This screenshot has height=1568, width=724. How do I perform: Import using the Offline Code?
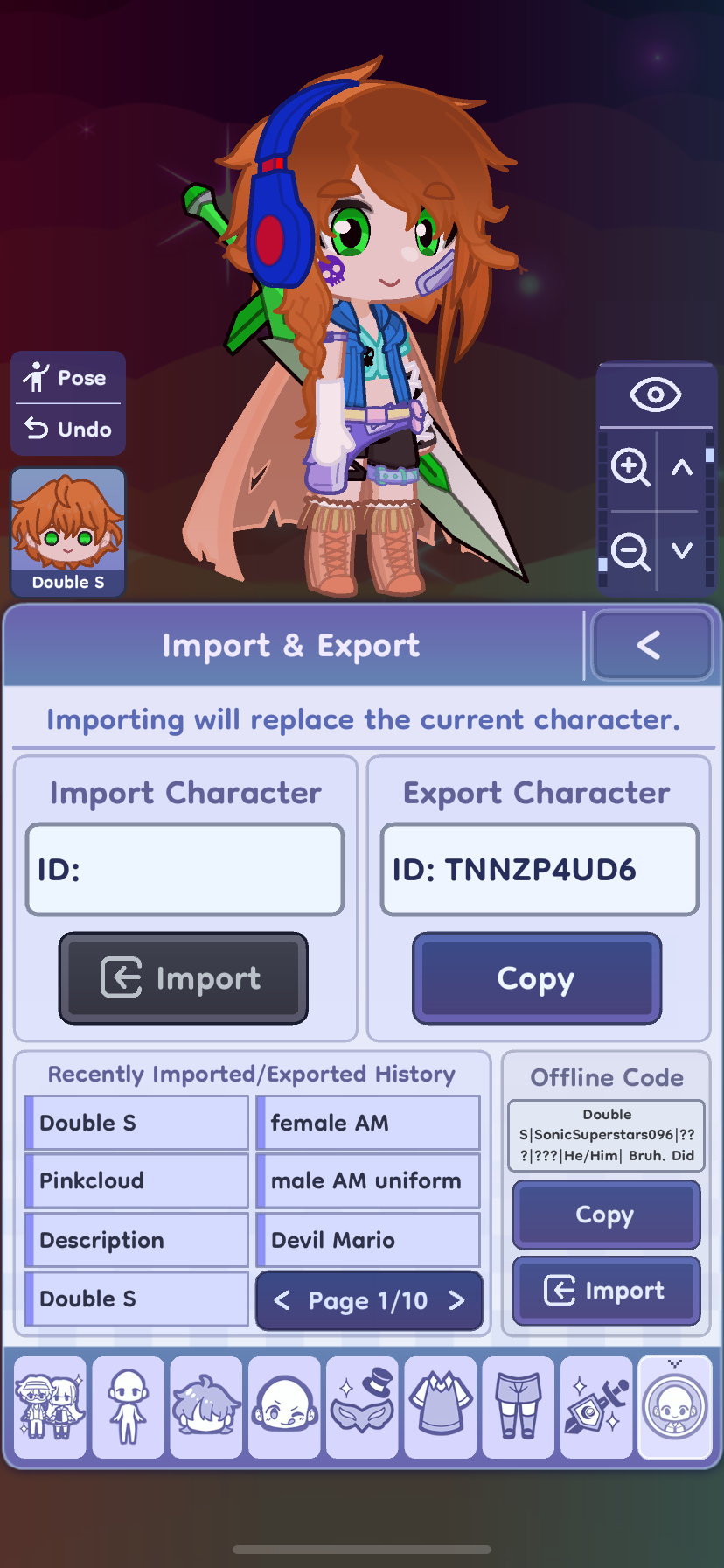(605, 1291)
